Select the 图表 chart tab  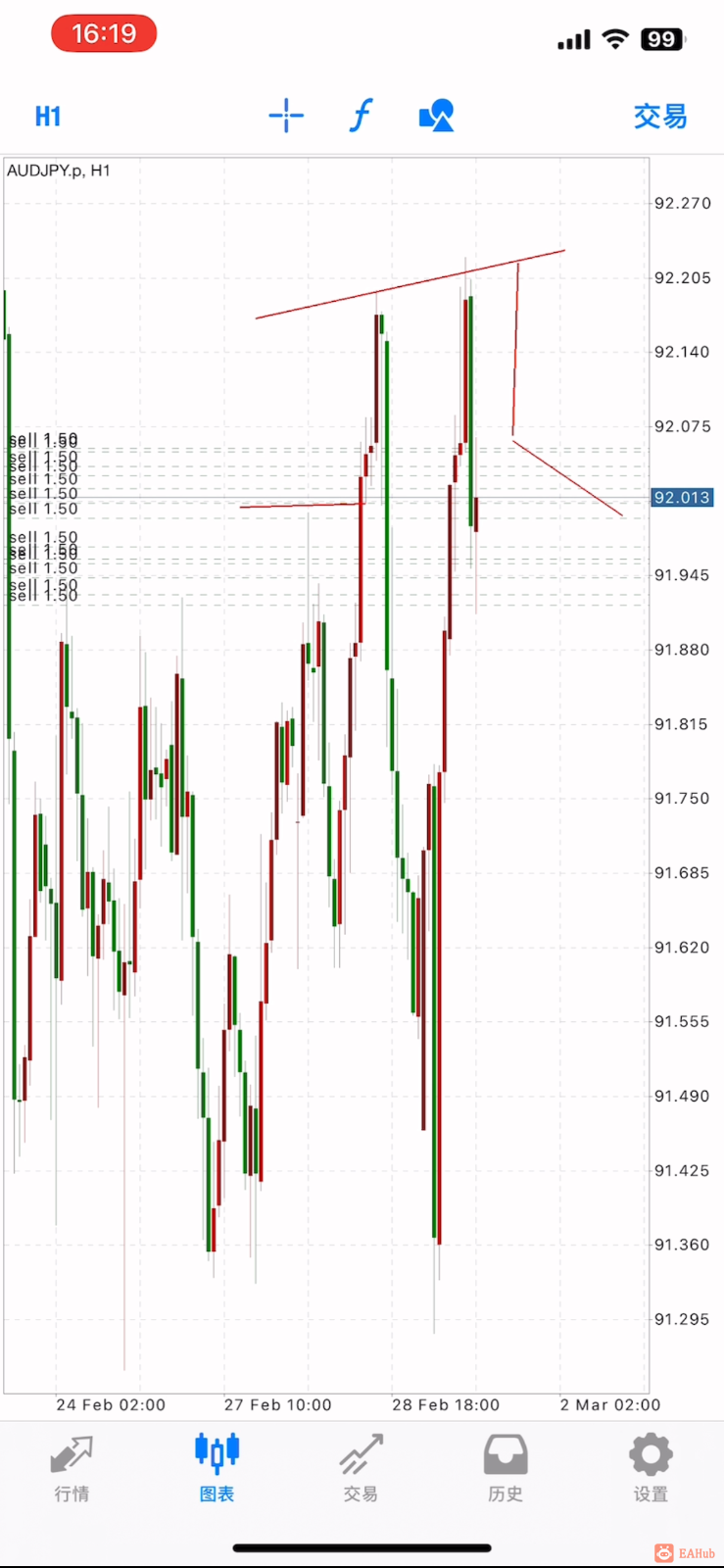217,1467
